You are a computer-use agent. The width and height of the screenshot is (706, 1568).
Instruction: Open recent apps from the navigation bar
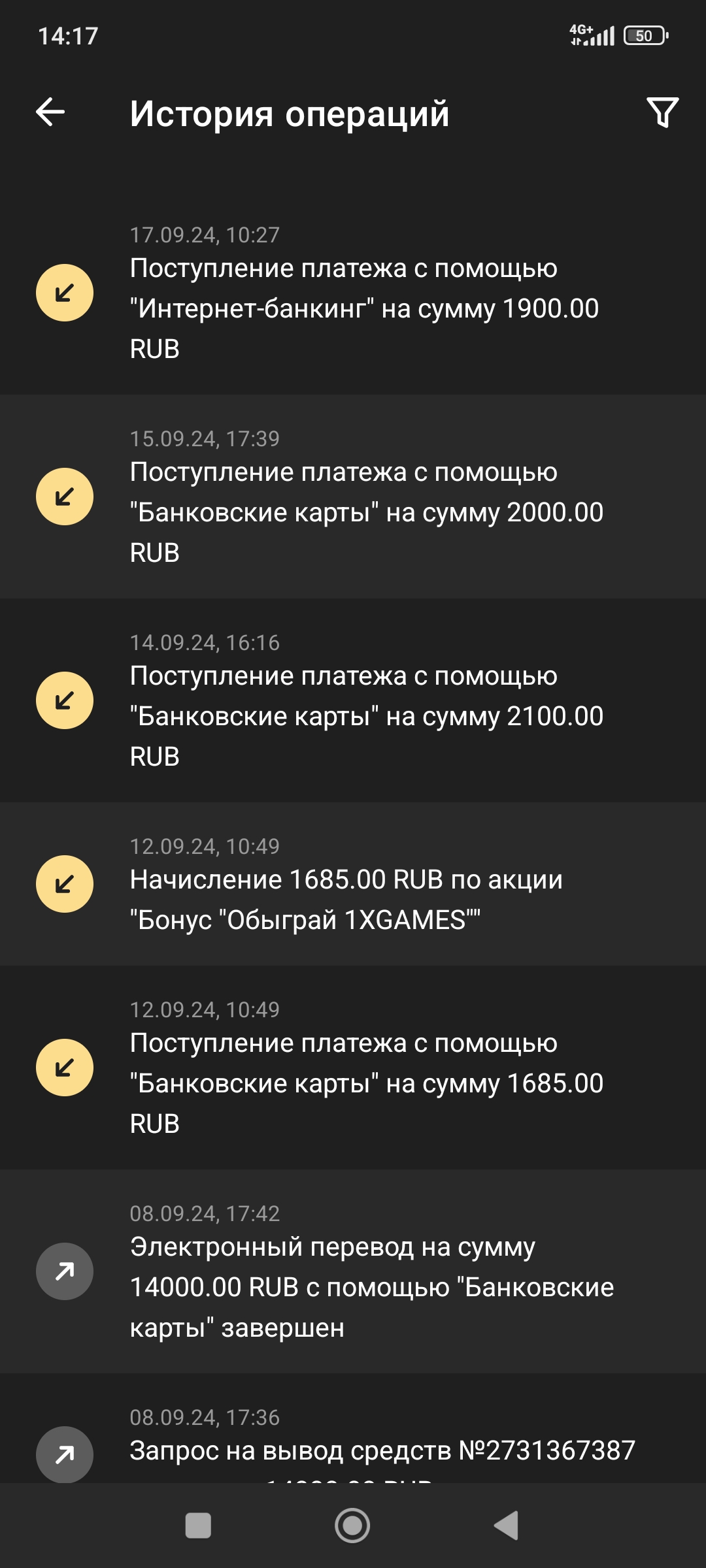click(198, 1526)
